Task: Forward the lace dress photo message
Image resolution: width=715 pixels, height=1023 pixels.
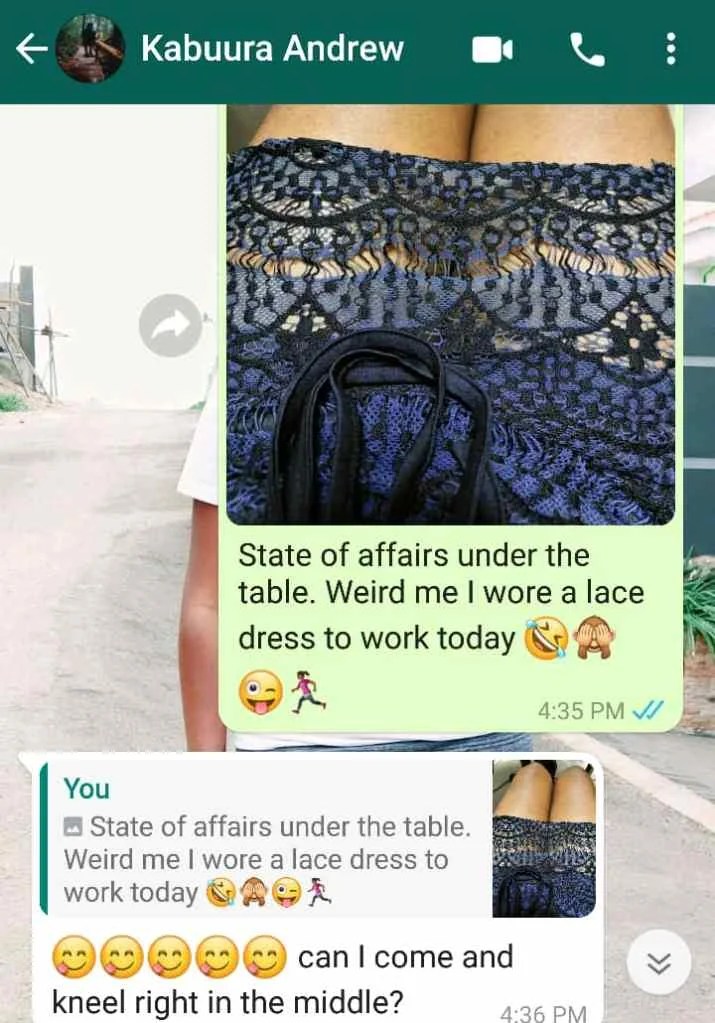Action: (170, 326)
